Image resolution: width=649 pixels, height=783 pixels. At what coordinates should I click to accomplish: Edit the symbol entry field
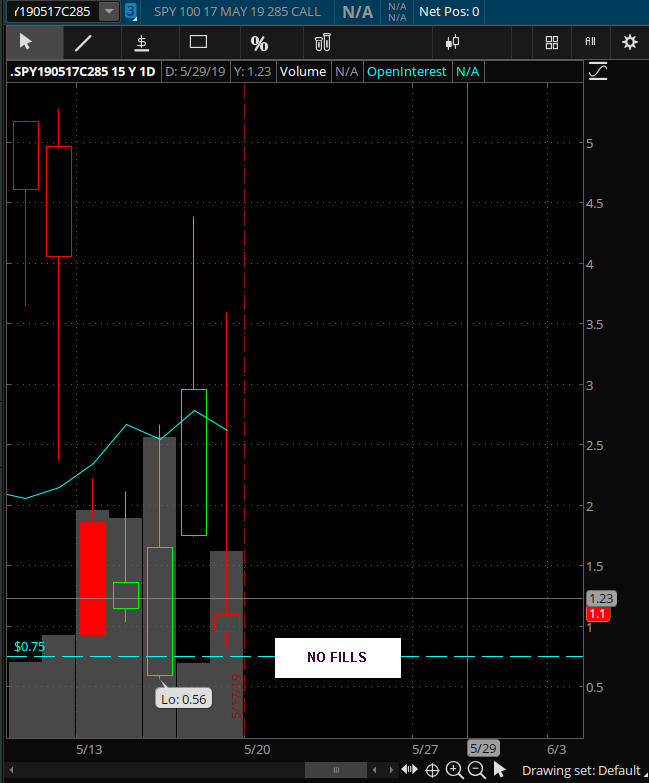[x=50, y=12]
